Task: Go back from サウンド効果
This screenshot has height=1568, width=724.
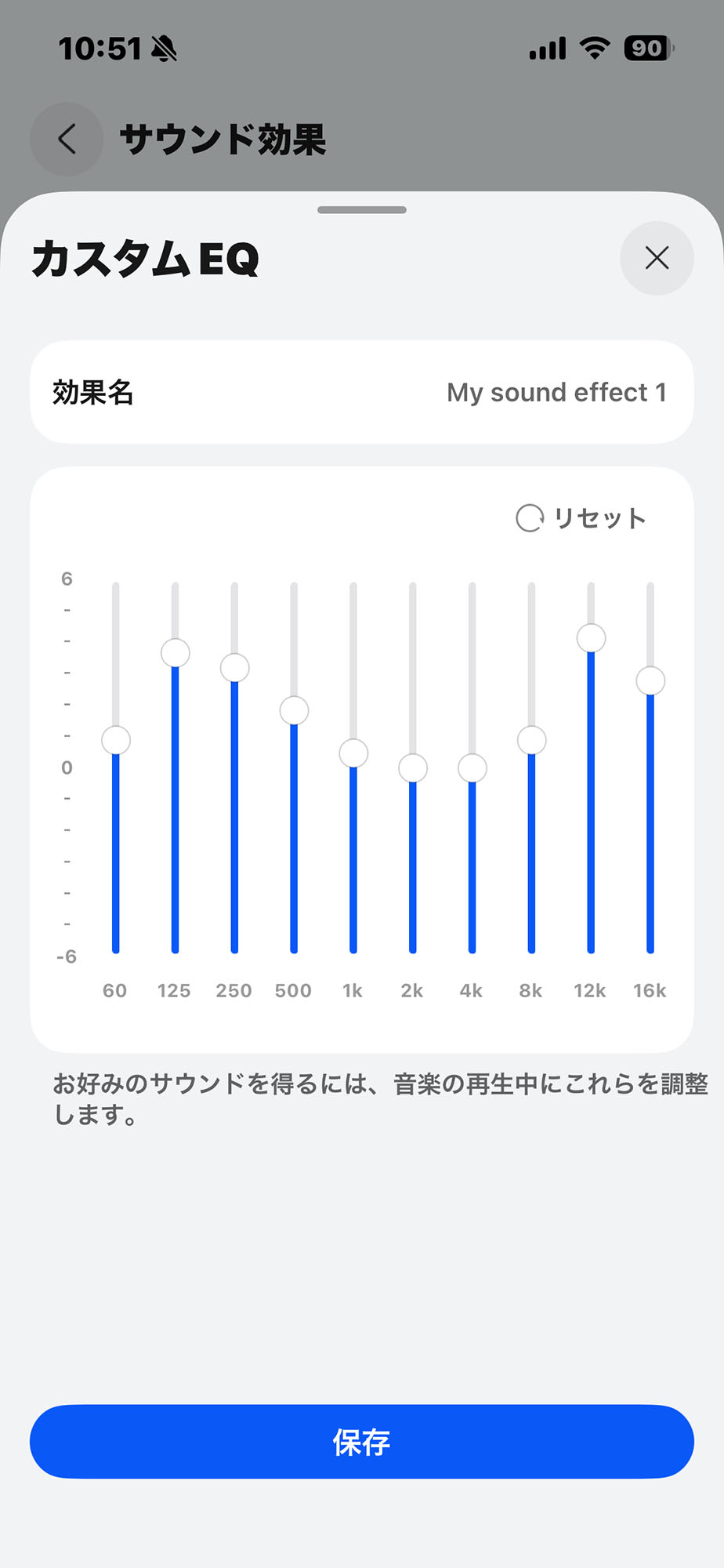Action: 67,140
